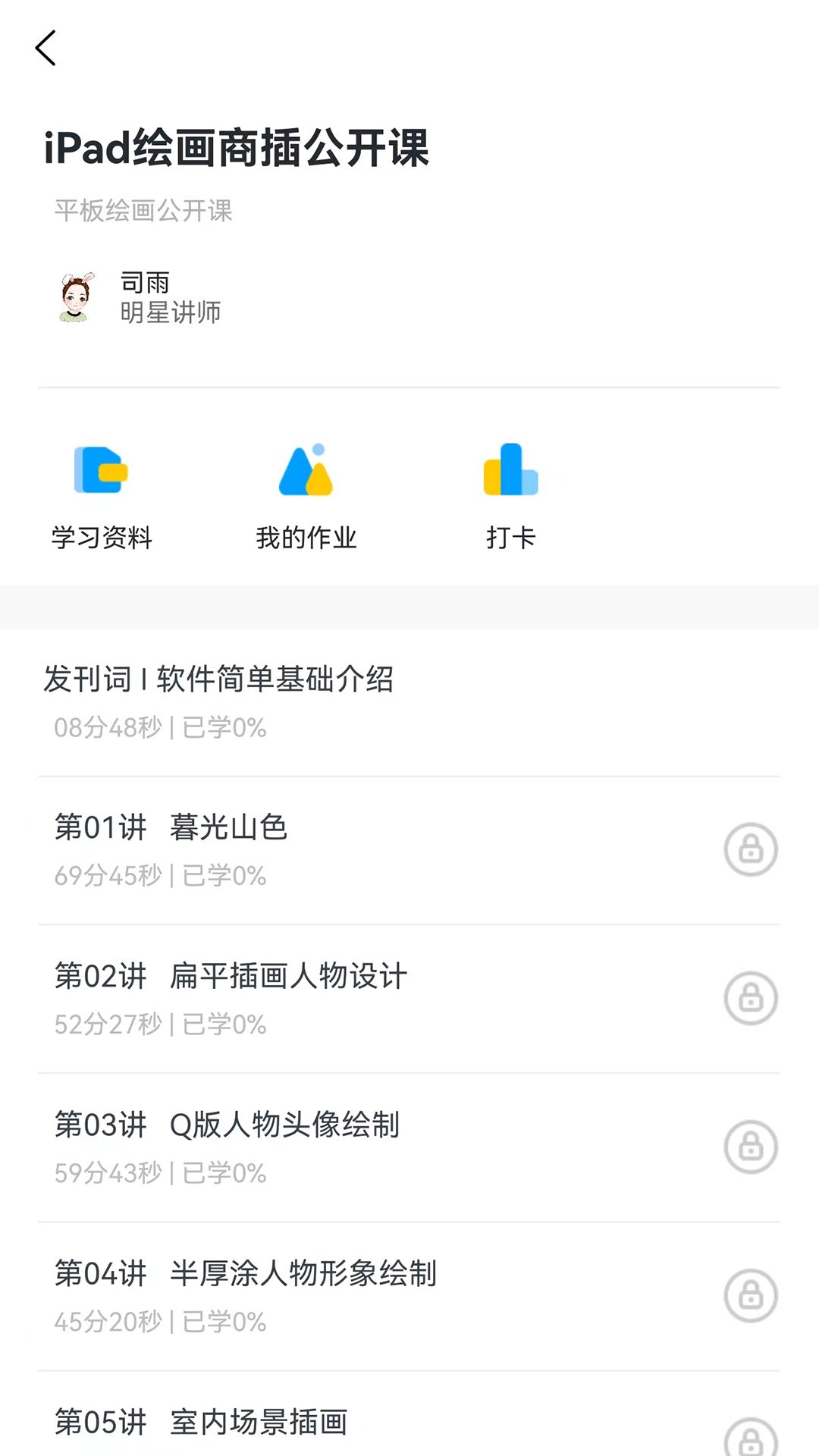Tap the course title iPad绘画商插公开课
Screen dimensions: 819x1456
236,149
